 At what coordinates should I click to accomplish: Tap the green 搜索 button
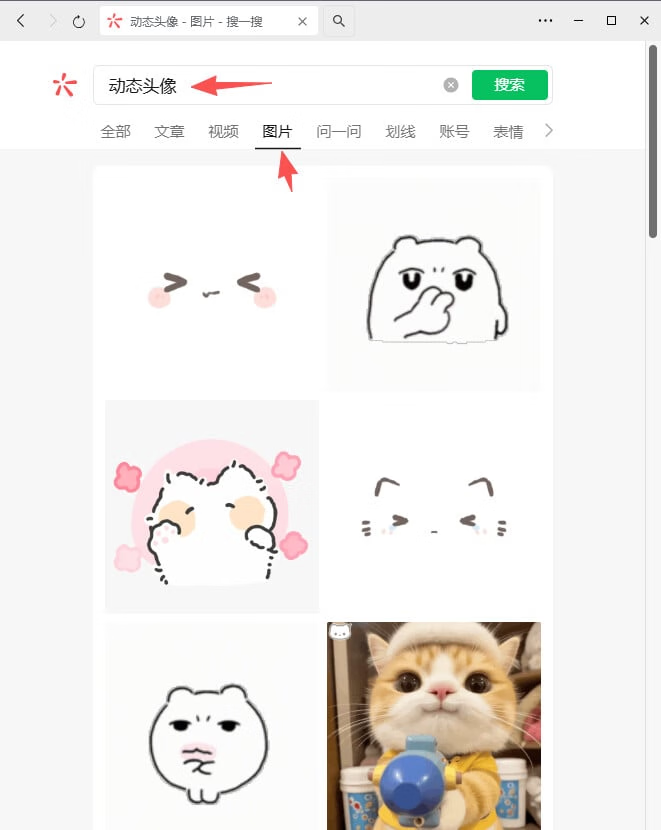(510, 85)
